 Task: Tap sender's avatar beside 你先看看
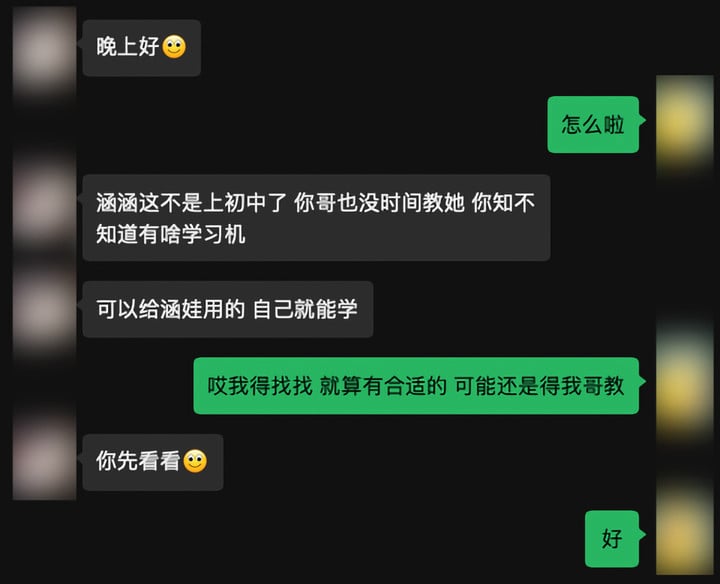pos(44,460)
